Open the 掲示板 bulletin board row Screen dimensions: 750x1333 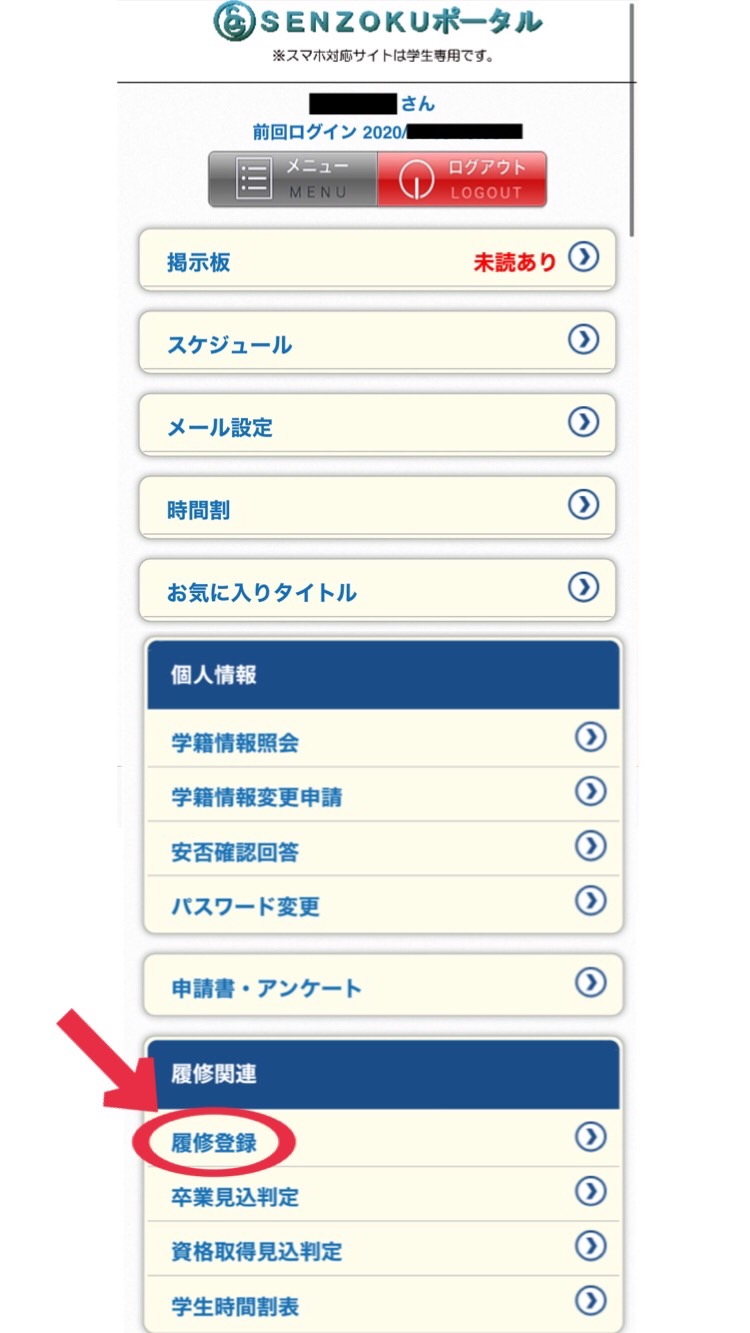coord(377,260)
